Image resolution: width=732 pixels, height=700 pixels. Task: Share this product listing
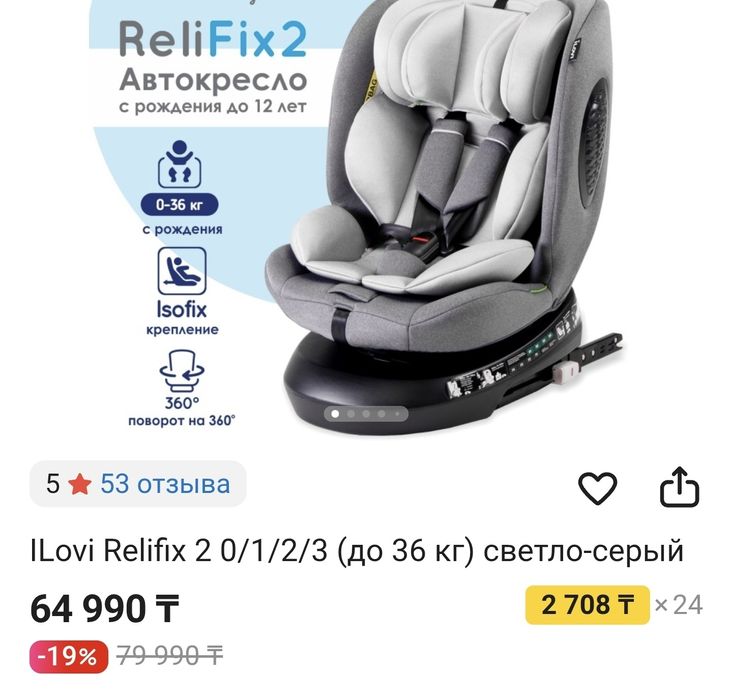point(679,488)
